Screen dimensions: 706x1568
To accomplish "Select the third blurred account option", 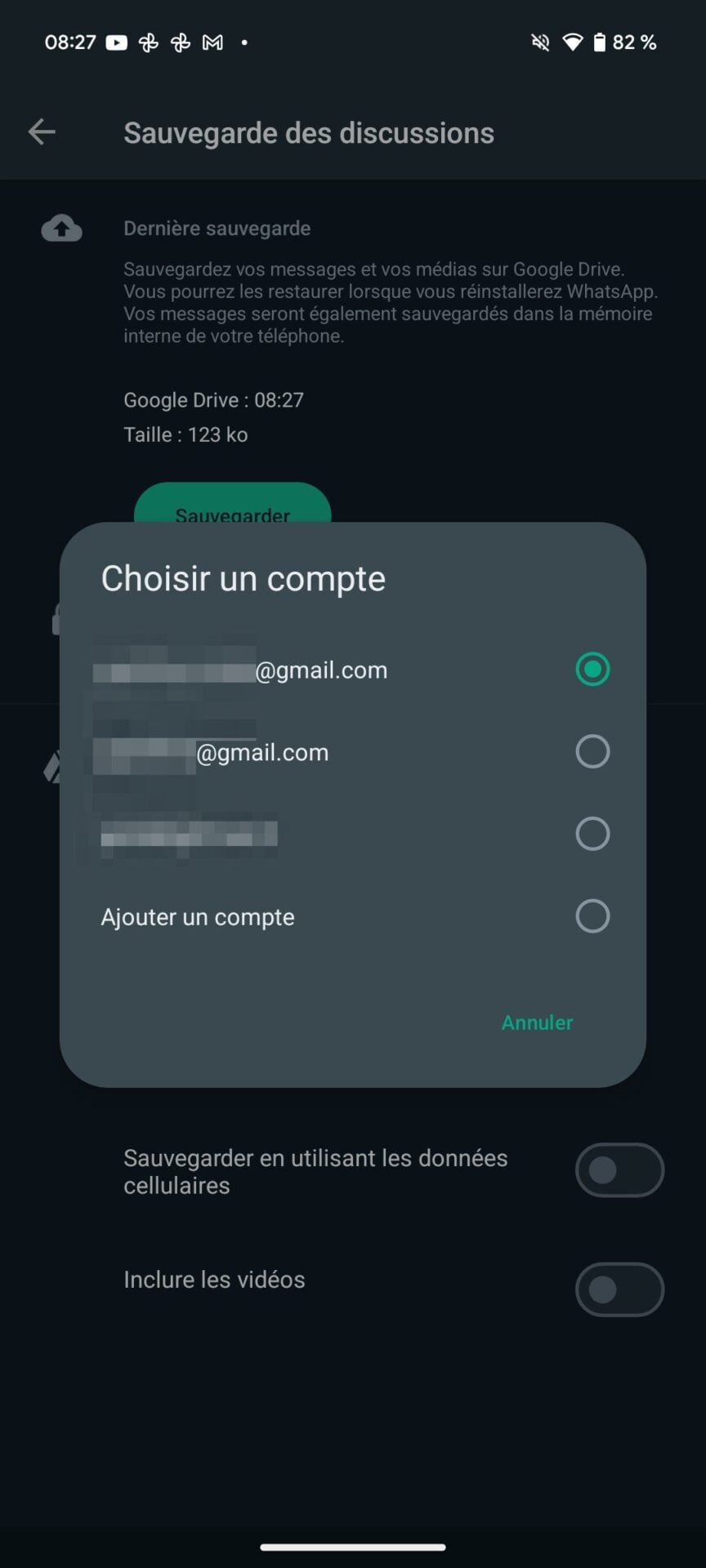I will point(592,834).
